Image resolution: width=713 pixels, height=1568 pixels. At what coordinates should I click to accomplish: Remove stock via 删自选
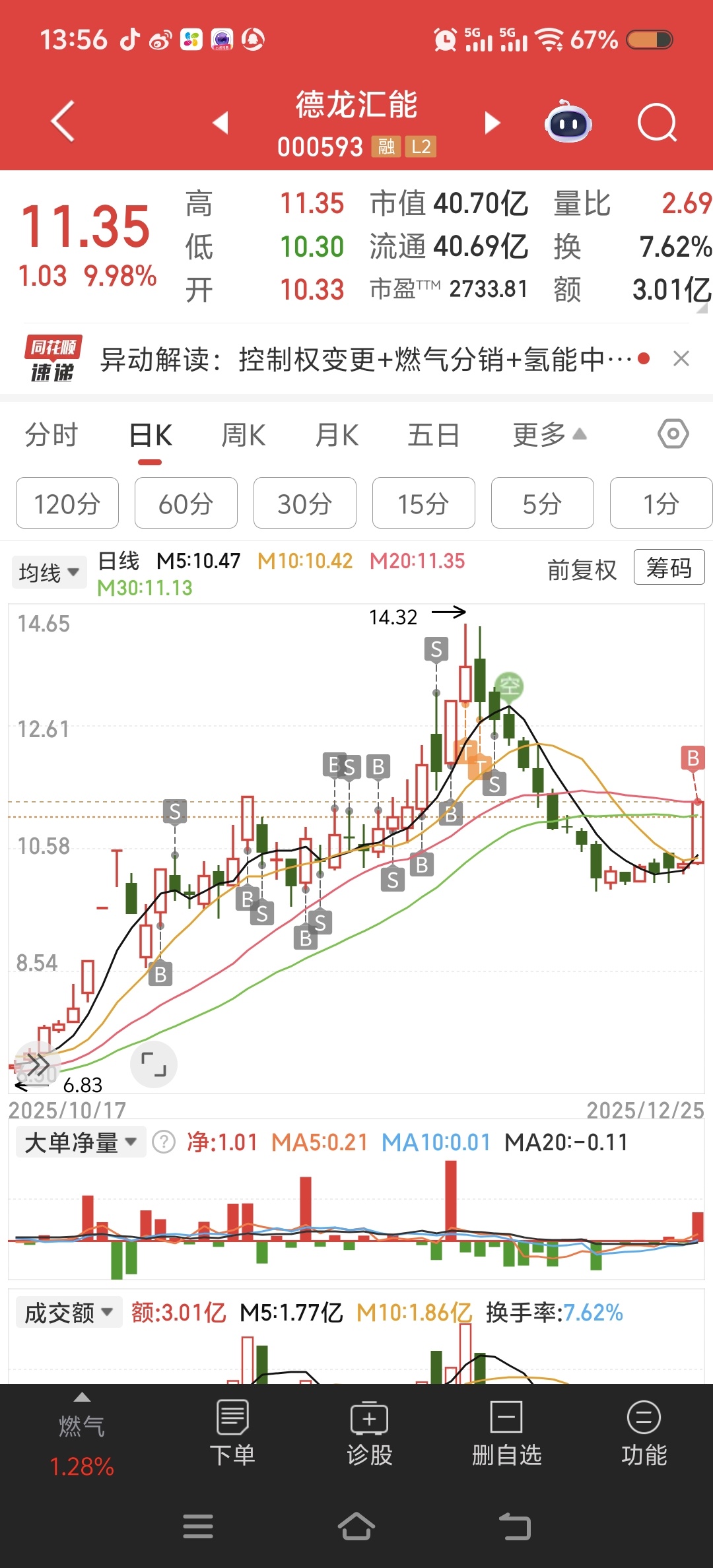(506, 1433)
